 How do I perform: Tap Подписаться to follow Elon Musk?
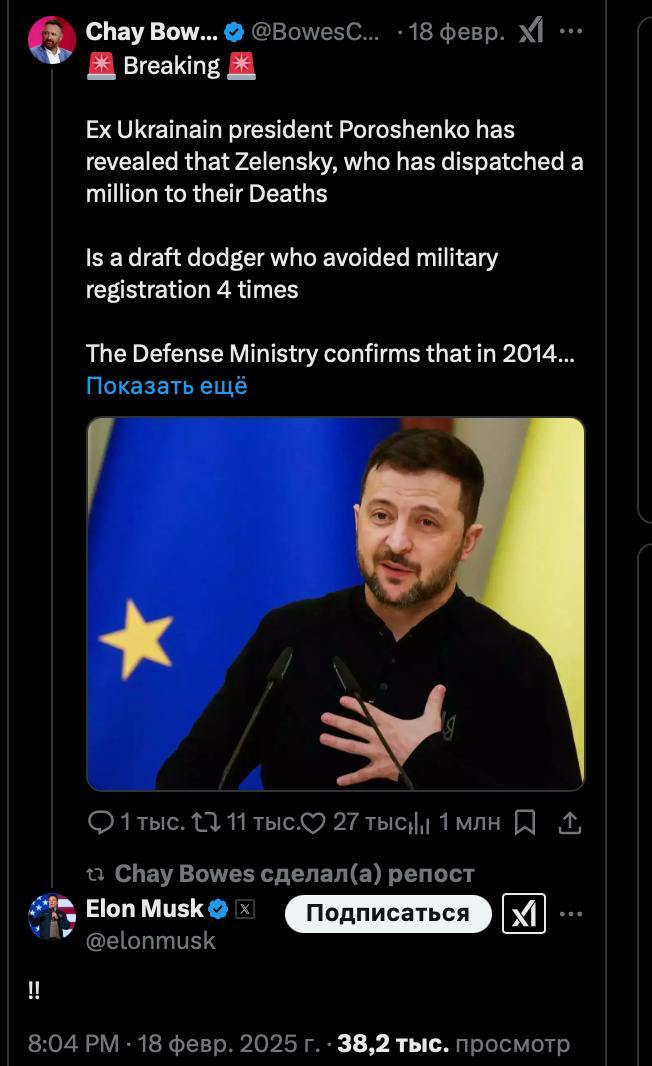387,913
